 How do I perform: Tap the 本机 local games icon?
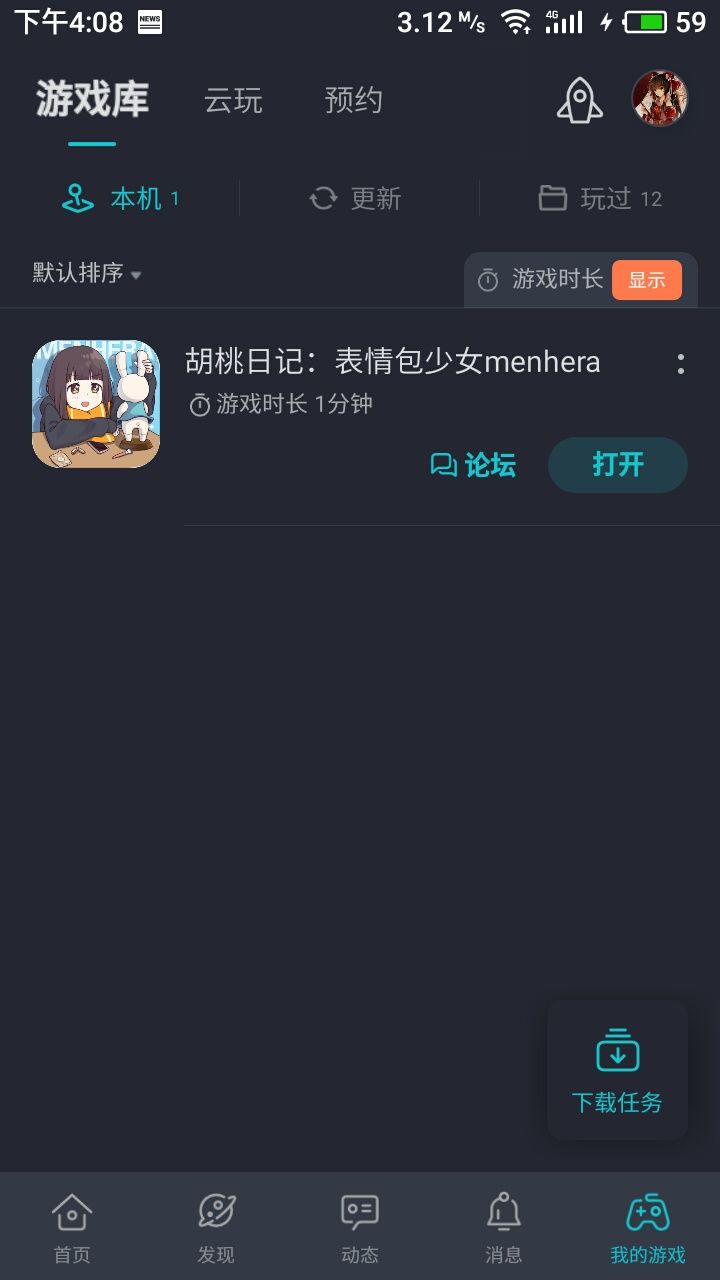(x=75, y=198)
